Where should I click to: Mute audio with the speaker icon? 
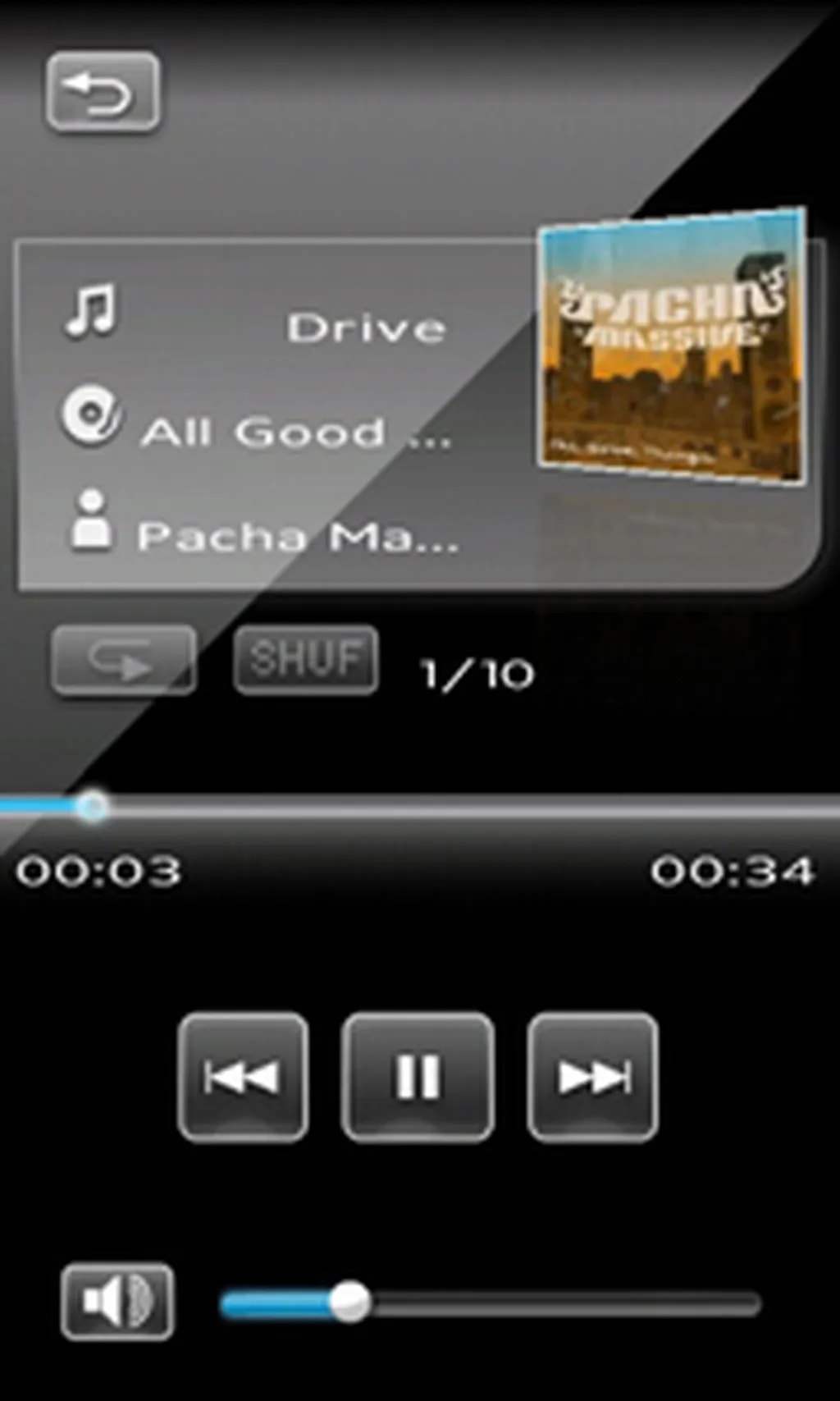(117, 1302)
